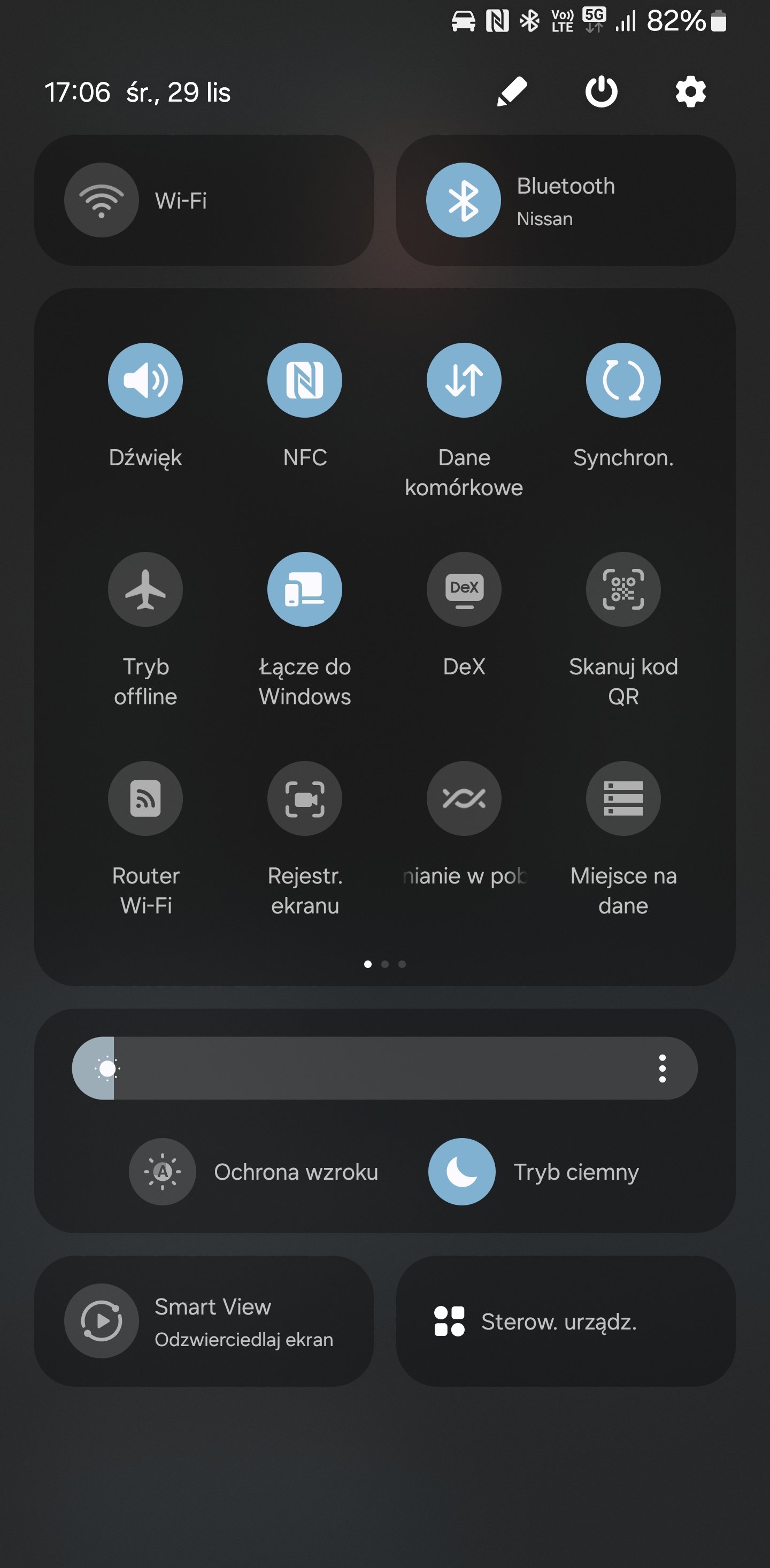The height and width of the screenshot is (1568, 770).
Task: Open Smart View screen mirroring
Action: tap(204, 1321)
